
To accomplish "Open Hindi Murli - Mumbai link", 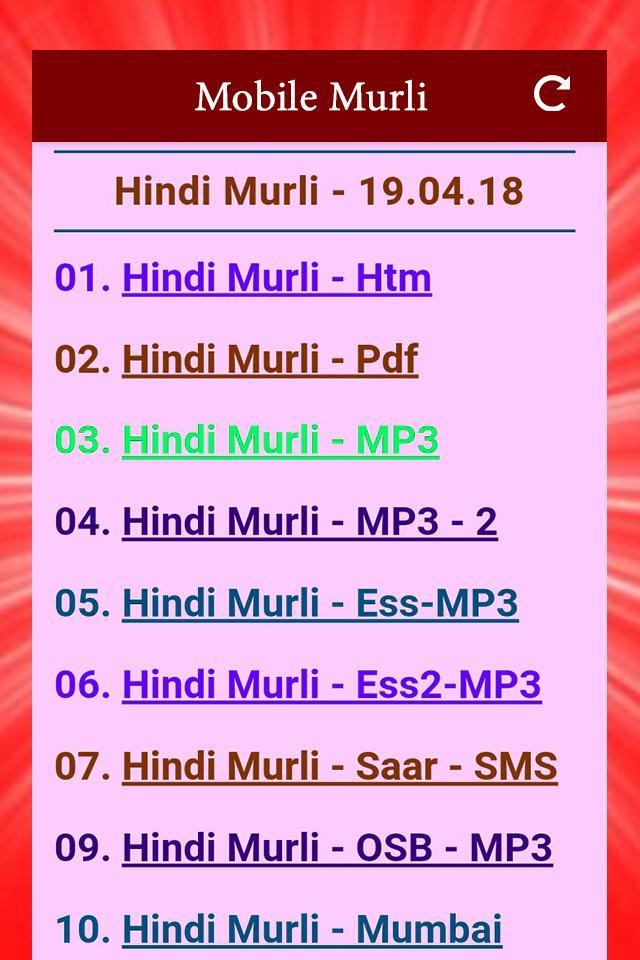I will (x=311, y=929).
